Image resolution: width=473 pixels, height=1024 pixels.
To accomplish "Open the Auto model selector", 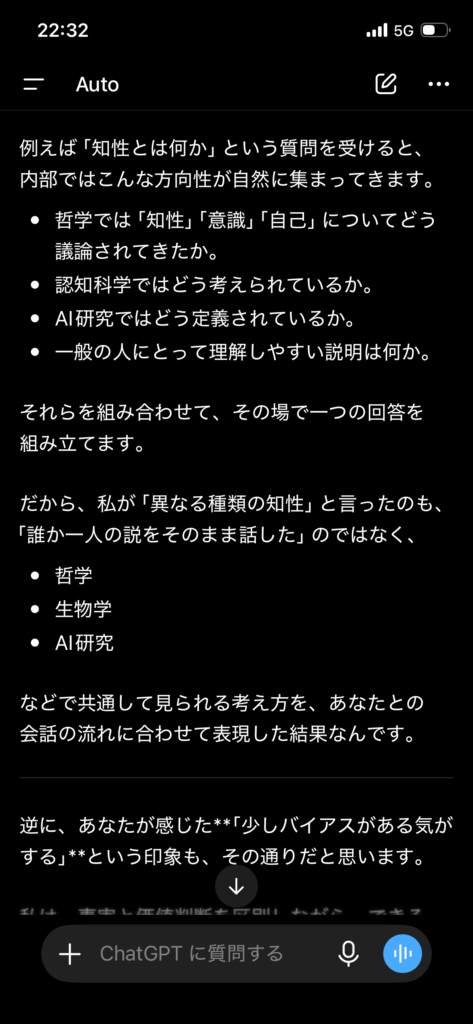I will tap(97, 85).
